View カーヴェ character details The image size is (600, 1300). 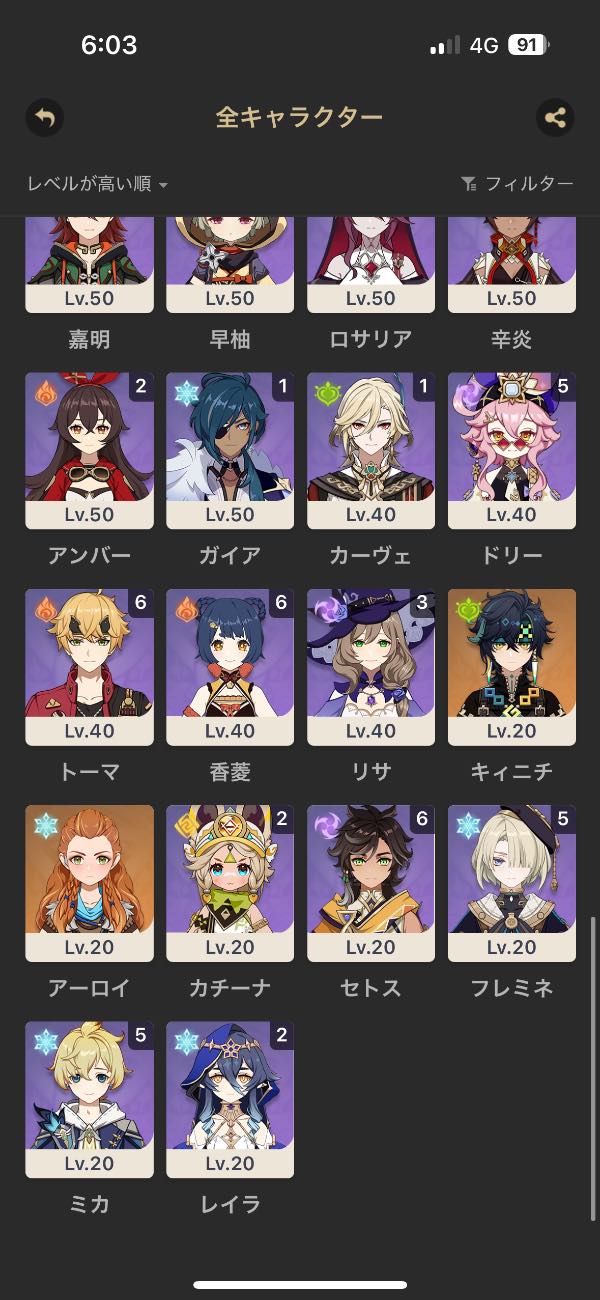coord(371,450)
